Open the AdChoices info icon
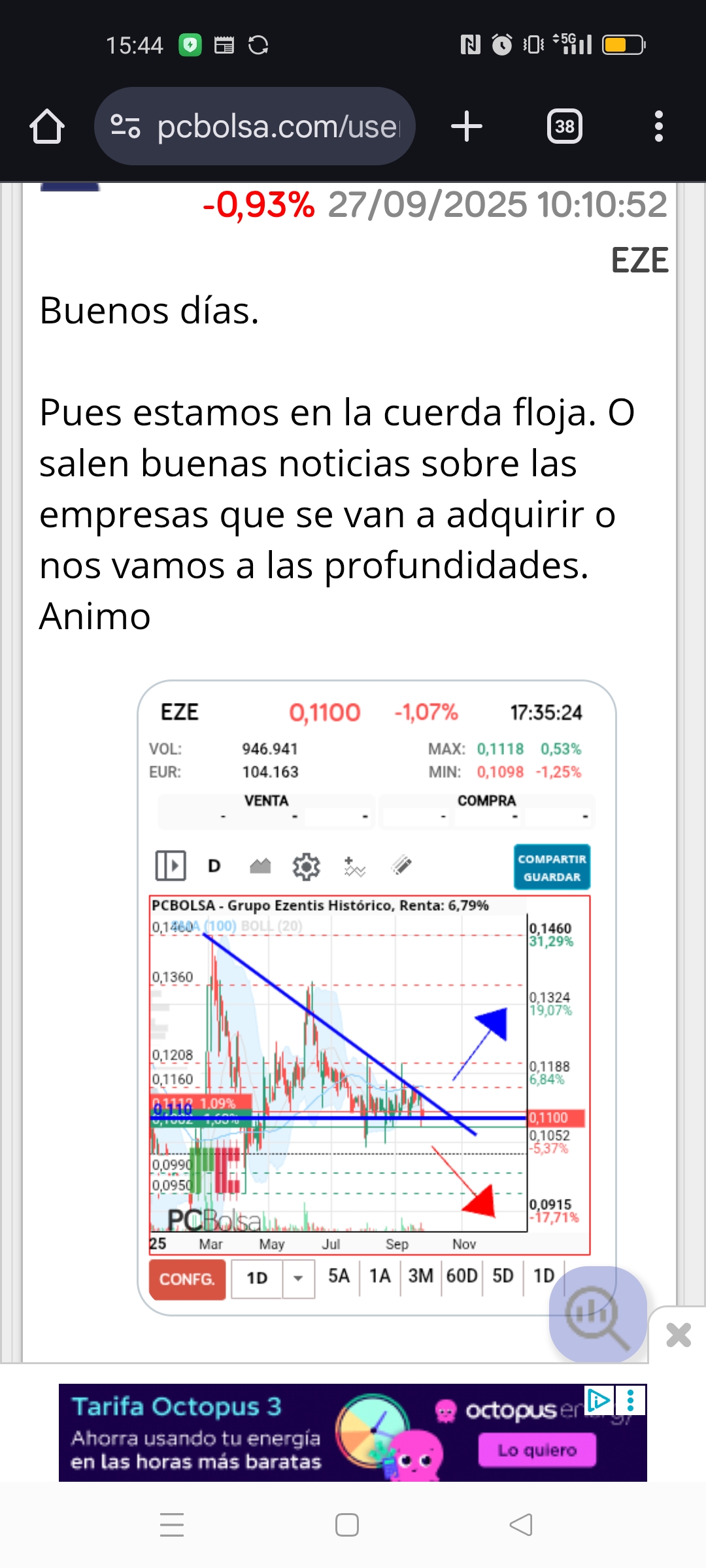 pyautogui.click(x=599, y=1399)
